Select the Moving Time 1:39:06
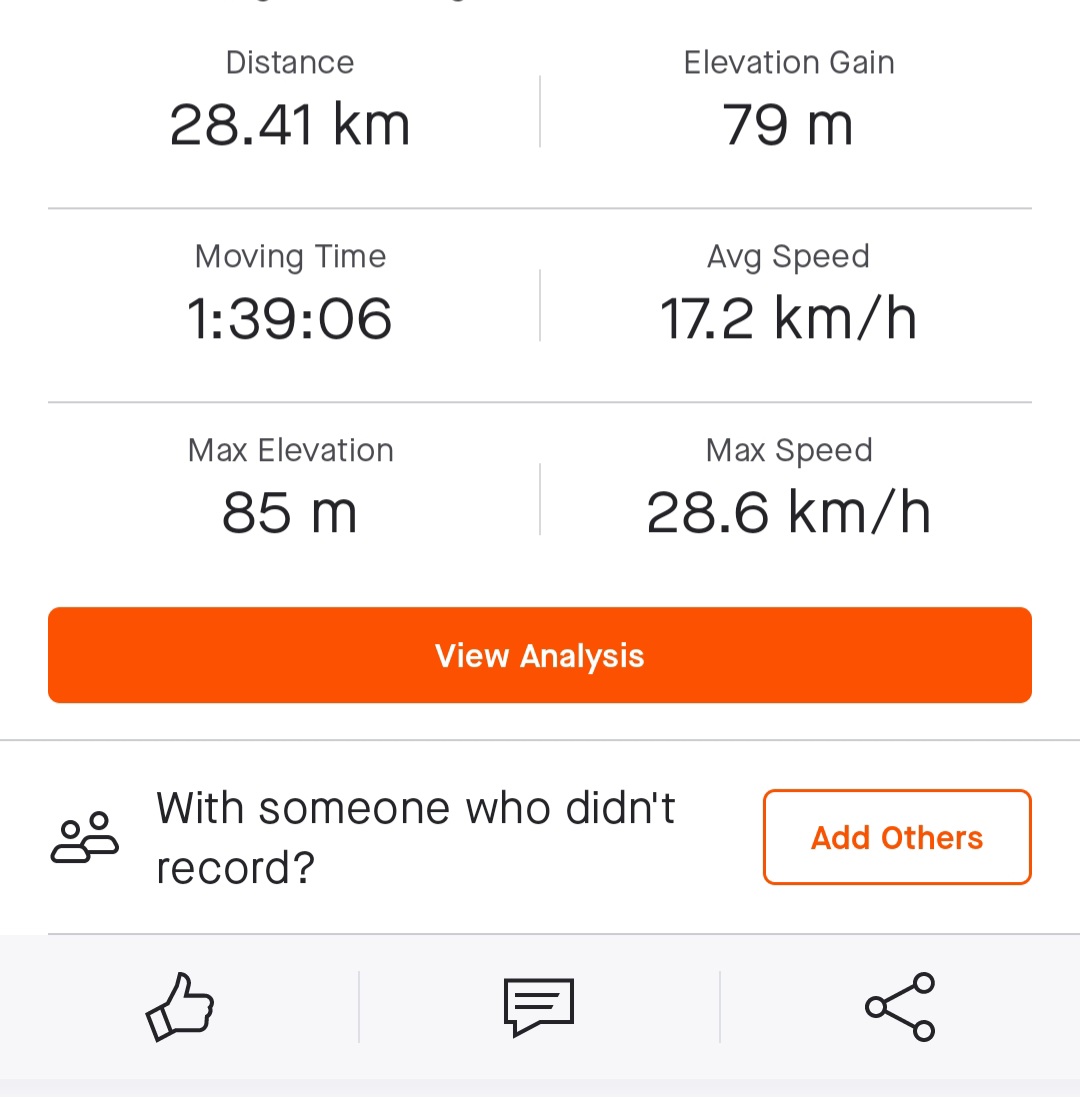Image resolution: width=1080 pixels, height=1097 pixels. coord(290,317)
